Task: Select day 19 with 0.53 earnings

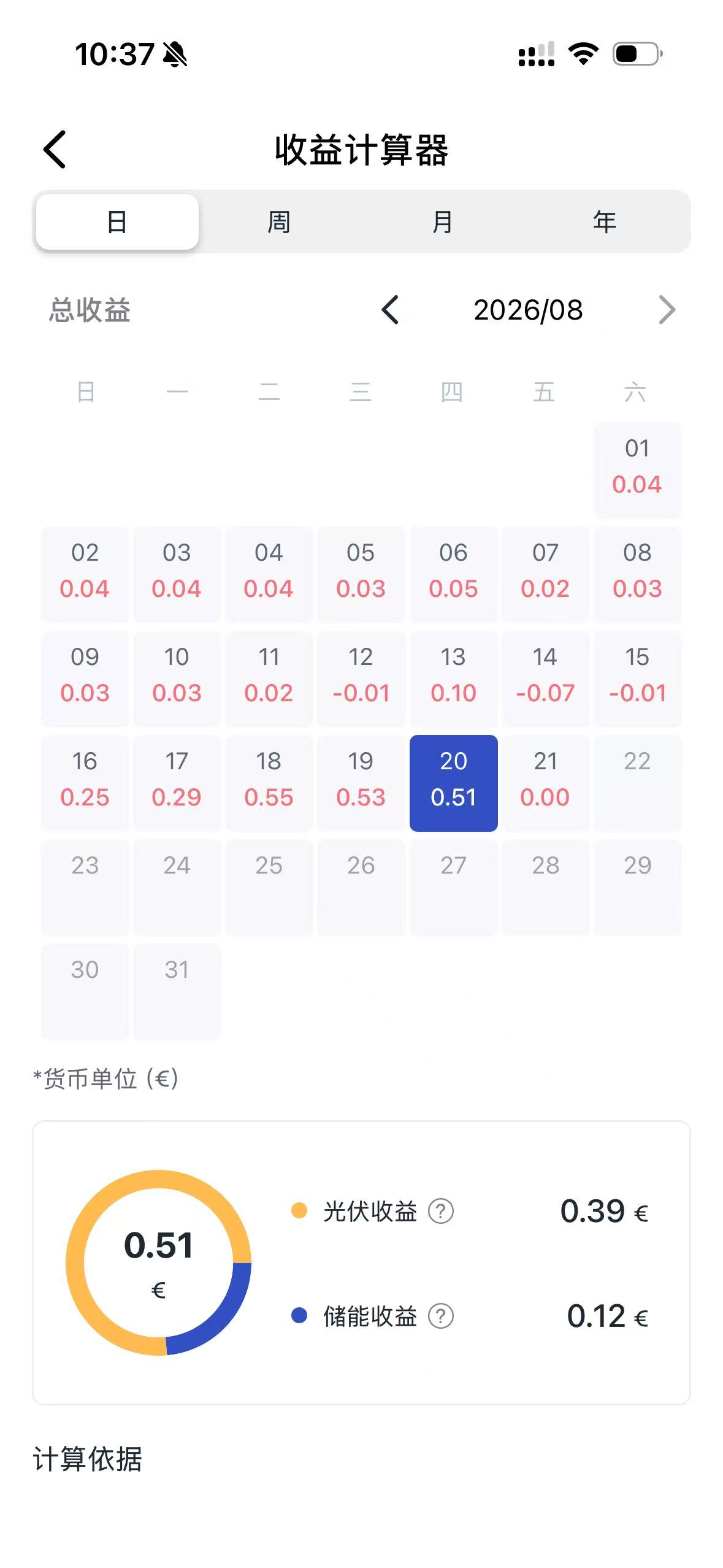Action: (361, 783)
